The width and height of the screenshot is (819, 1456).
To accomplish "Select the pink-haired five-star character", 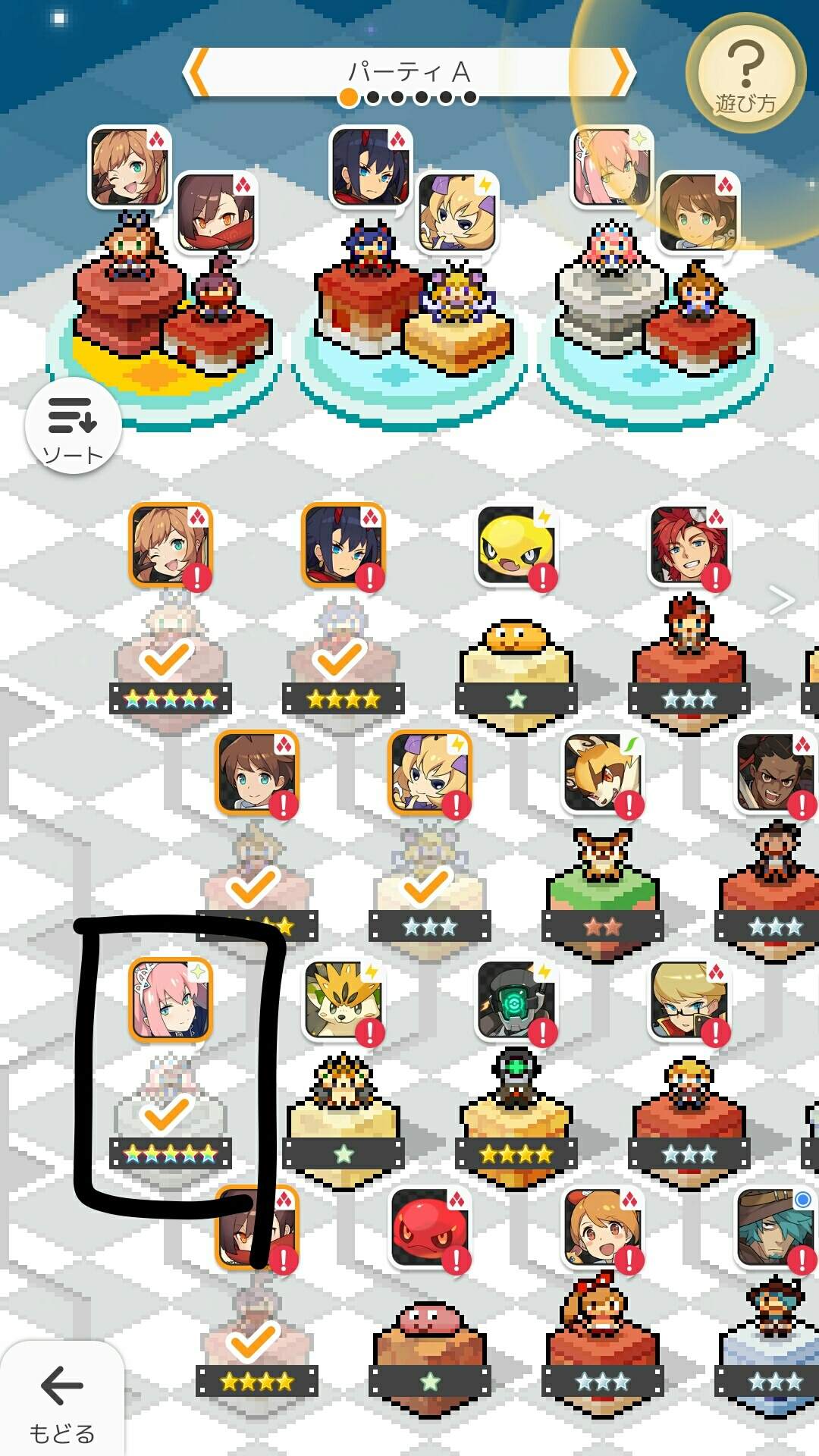I will coord(171,999).
